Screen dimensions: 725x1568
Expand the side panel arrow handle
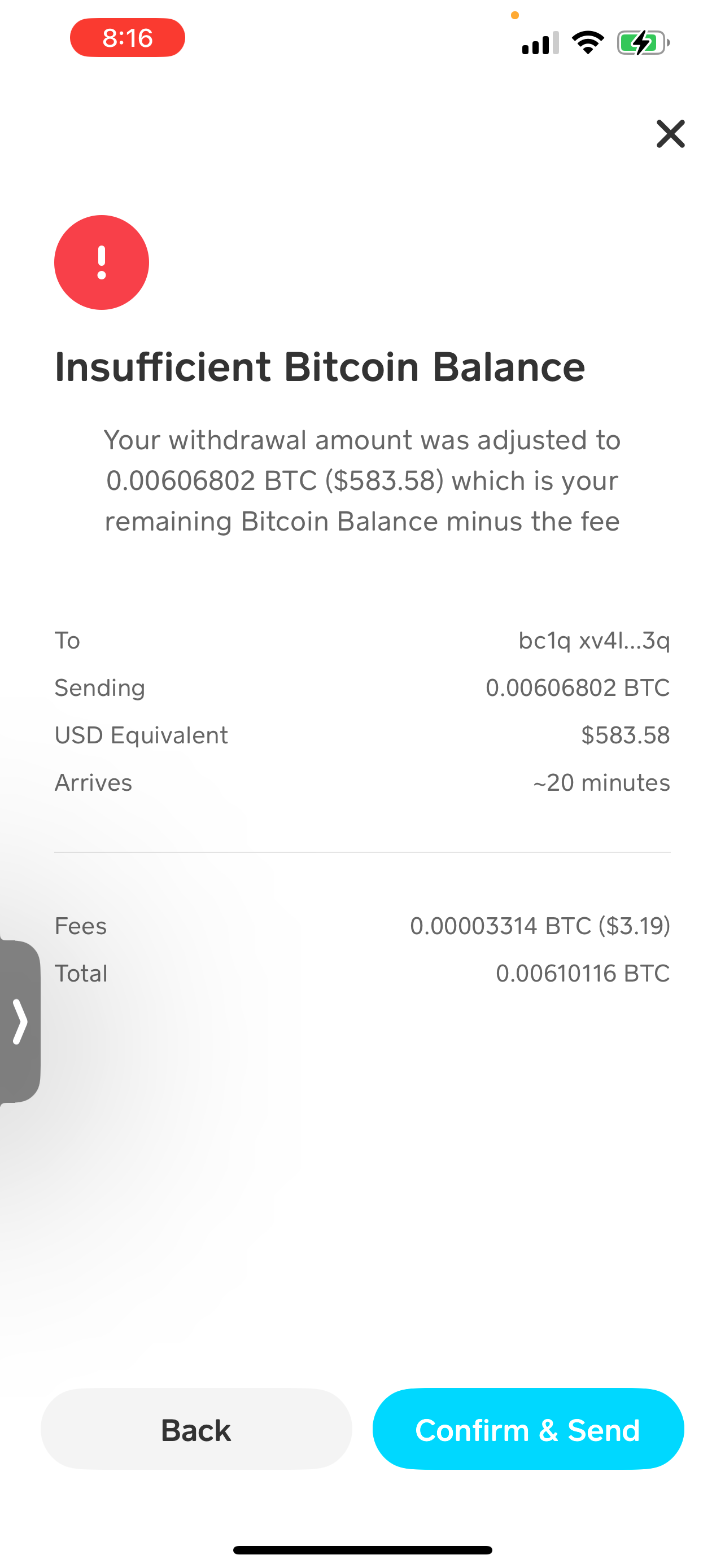[x=20, y=1022]
